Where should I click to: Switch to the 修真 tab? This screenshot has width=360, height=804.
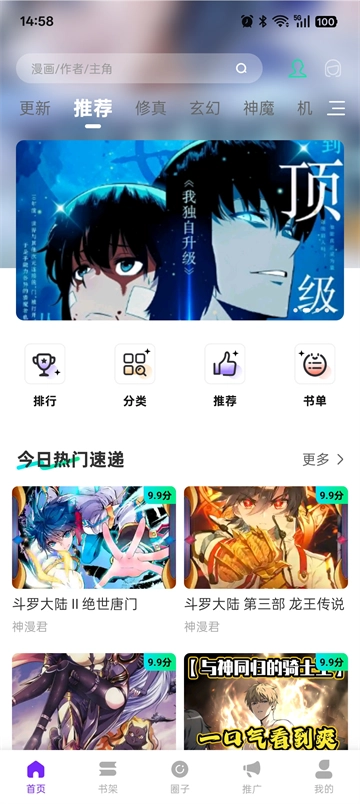(151, 108)
